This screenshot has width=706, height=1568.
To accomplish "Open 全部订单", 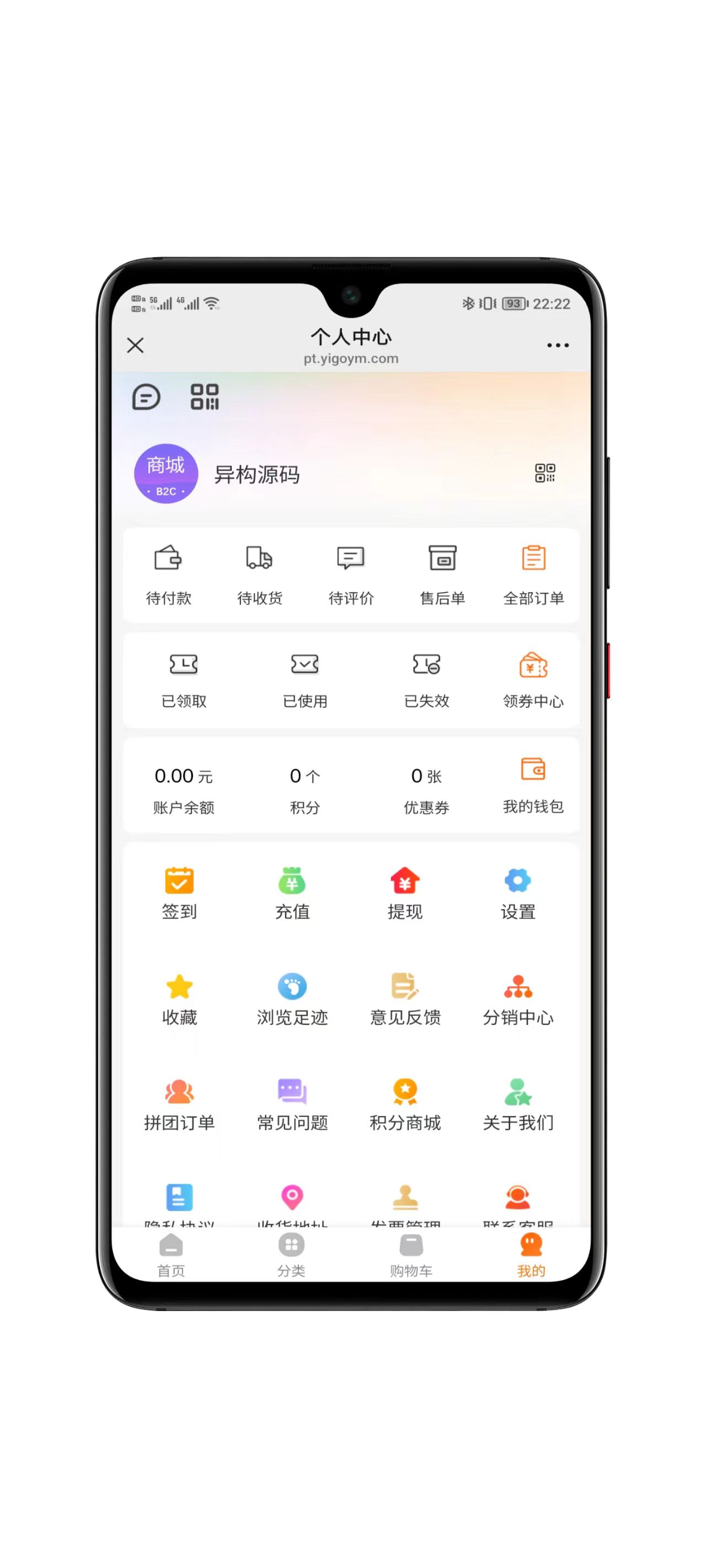I will point(533,573).
